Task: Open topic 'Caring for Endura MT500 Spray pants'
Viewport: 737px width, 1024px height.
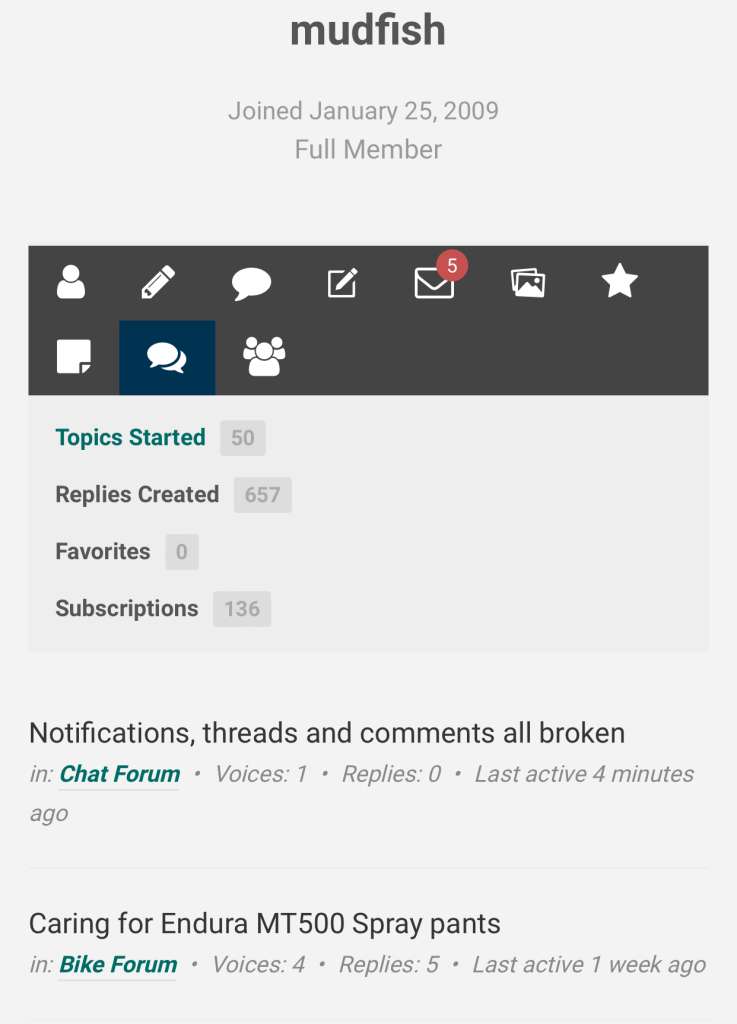Action: pyautogui.click(x=264, y=923)
